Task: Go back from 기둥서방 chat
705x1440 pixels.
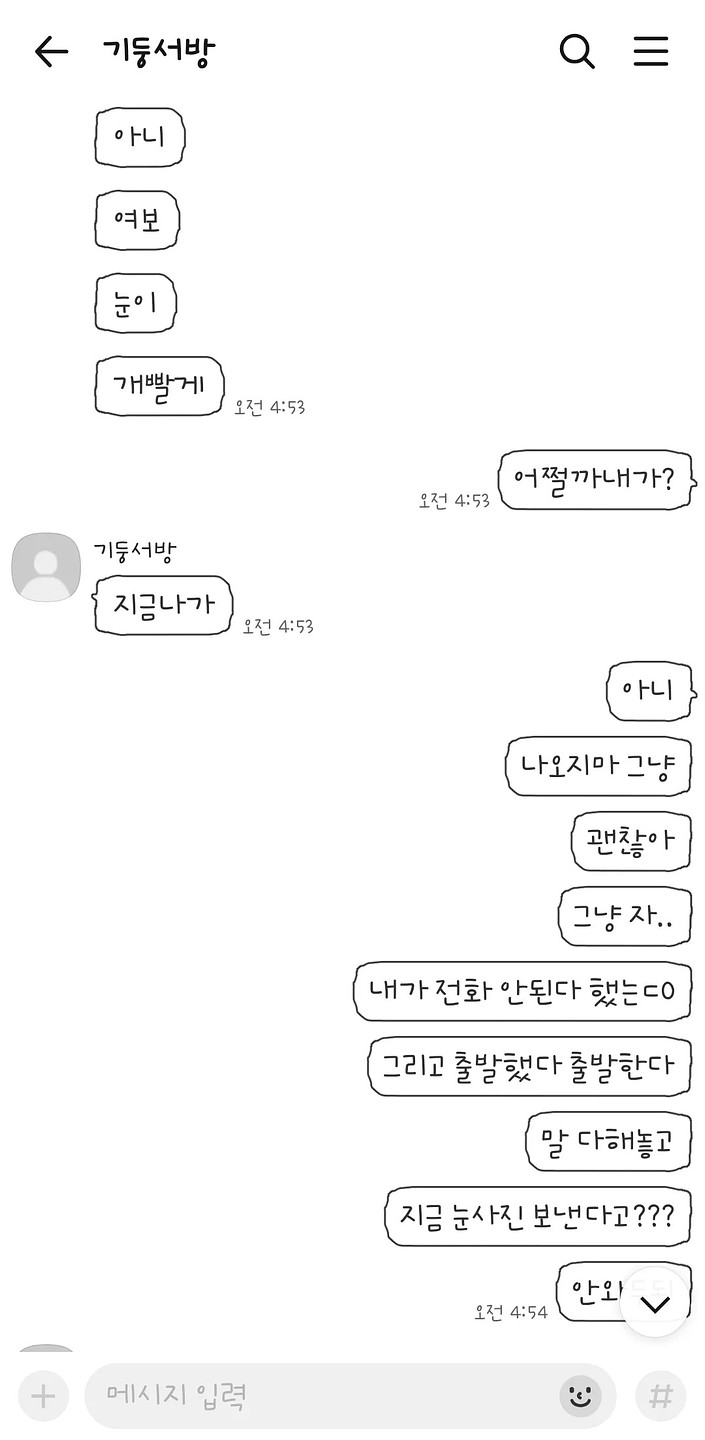Action: click(x=51, y=52)
